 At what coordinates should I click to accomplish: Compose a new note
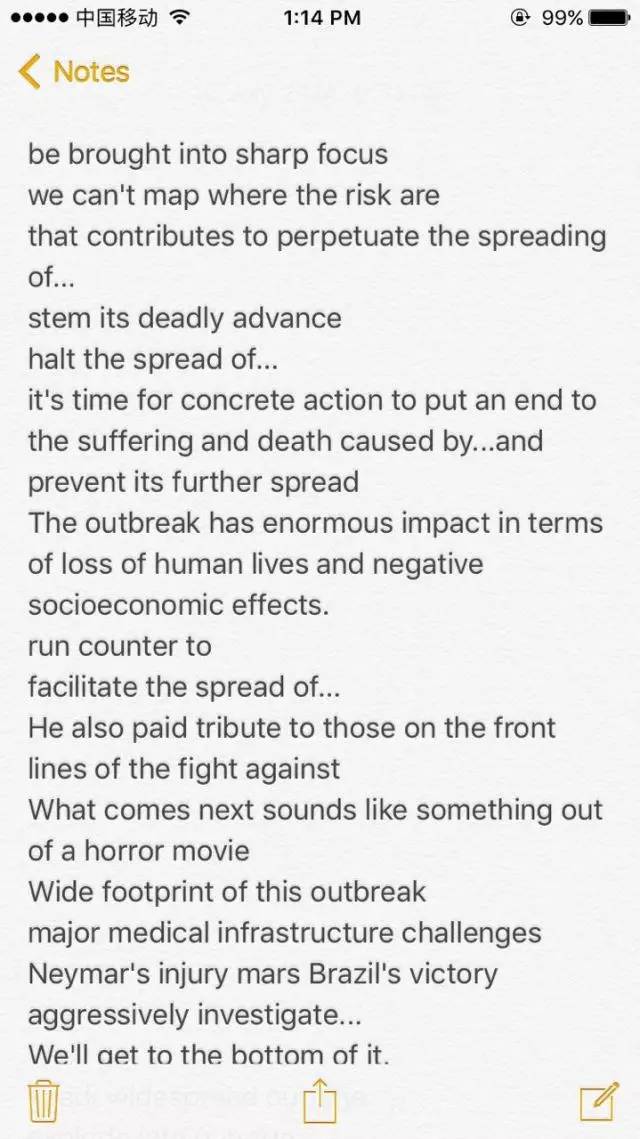point(598,1099)
